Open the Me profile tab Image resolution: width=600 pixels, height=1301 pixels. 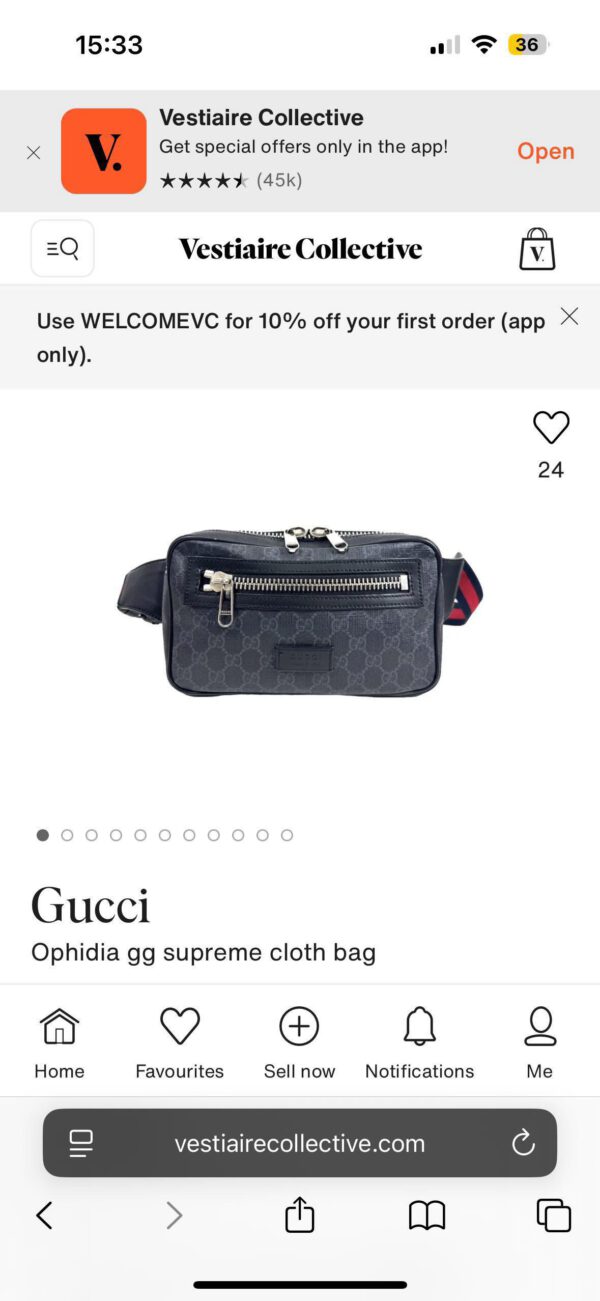click(539, 1043)
